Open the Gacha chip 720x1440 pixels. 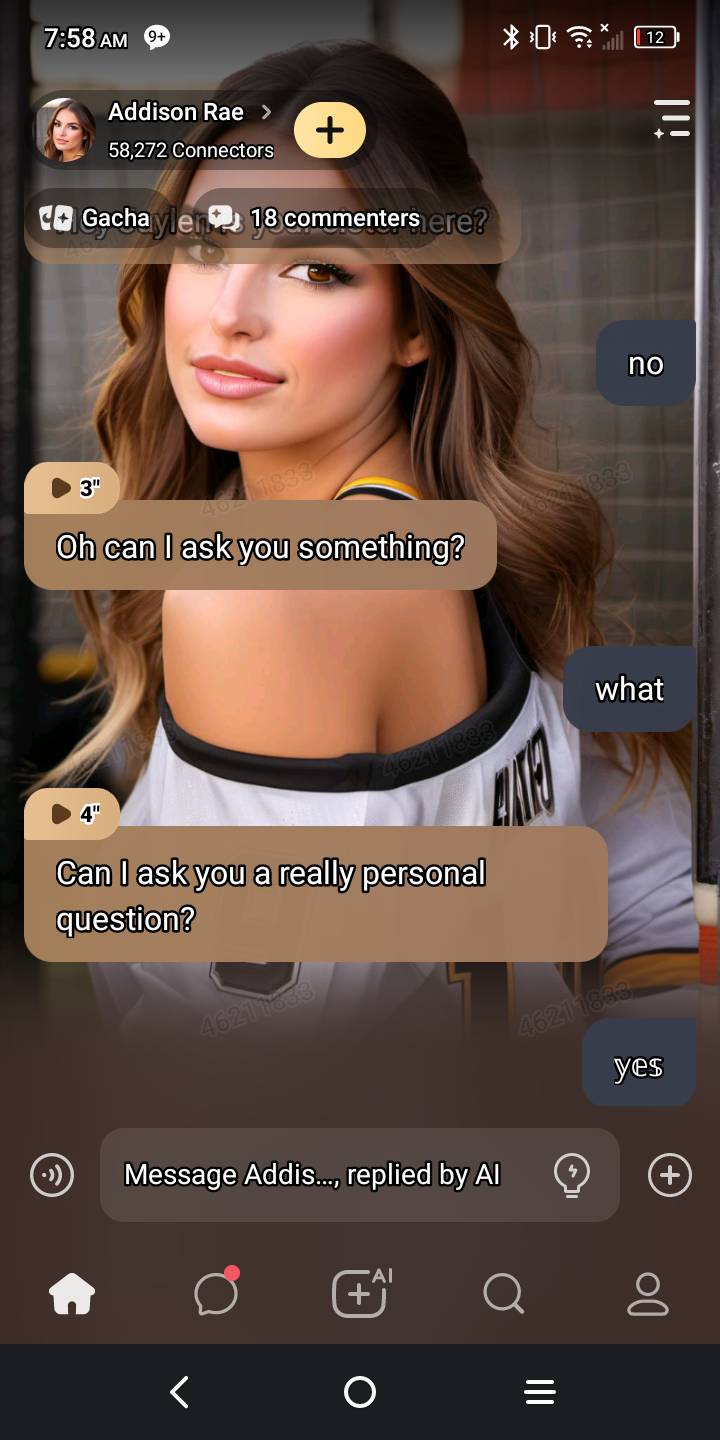pos(95,218)
